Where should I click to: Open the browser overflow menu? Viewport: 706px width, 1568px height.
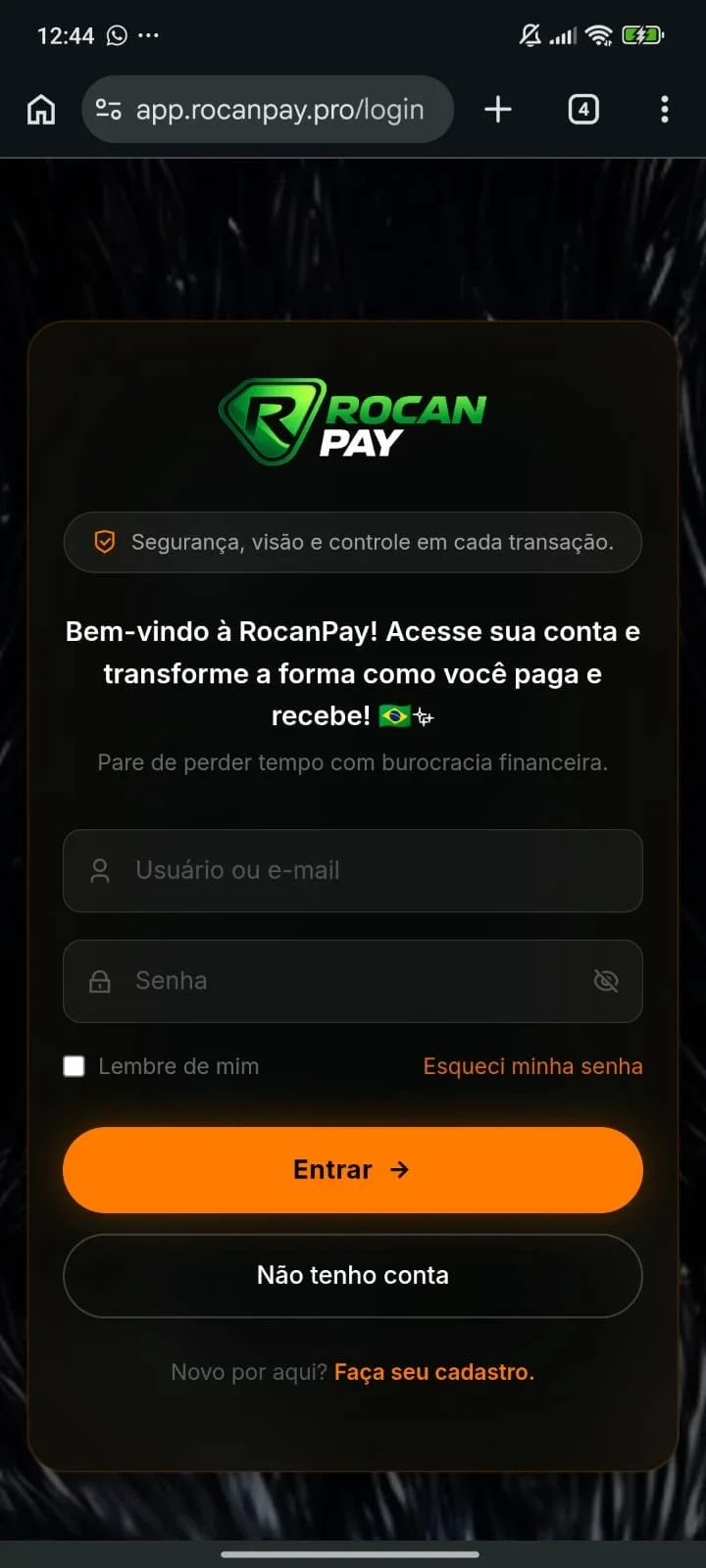665,109
